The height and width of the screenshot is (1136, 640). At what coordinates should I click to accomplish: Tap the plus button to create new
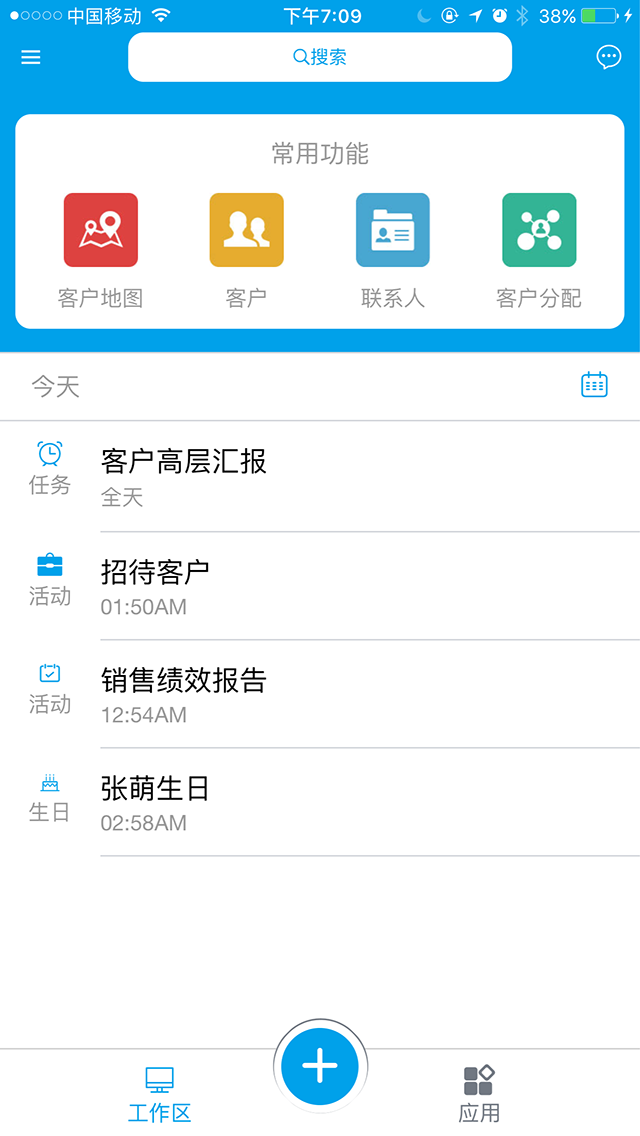320,1066
